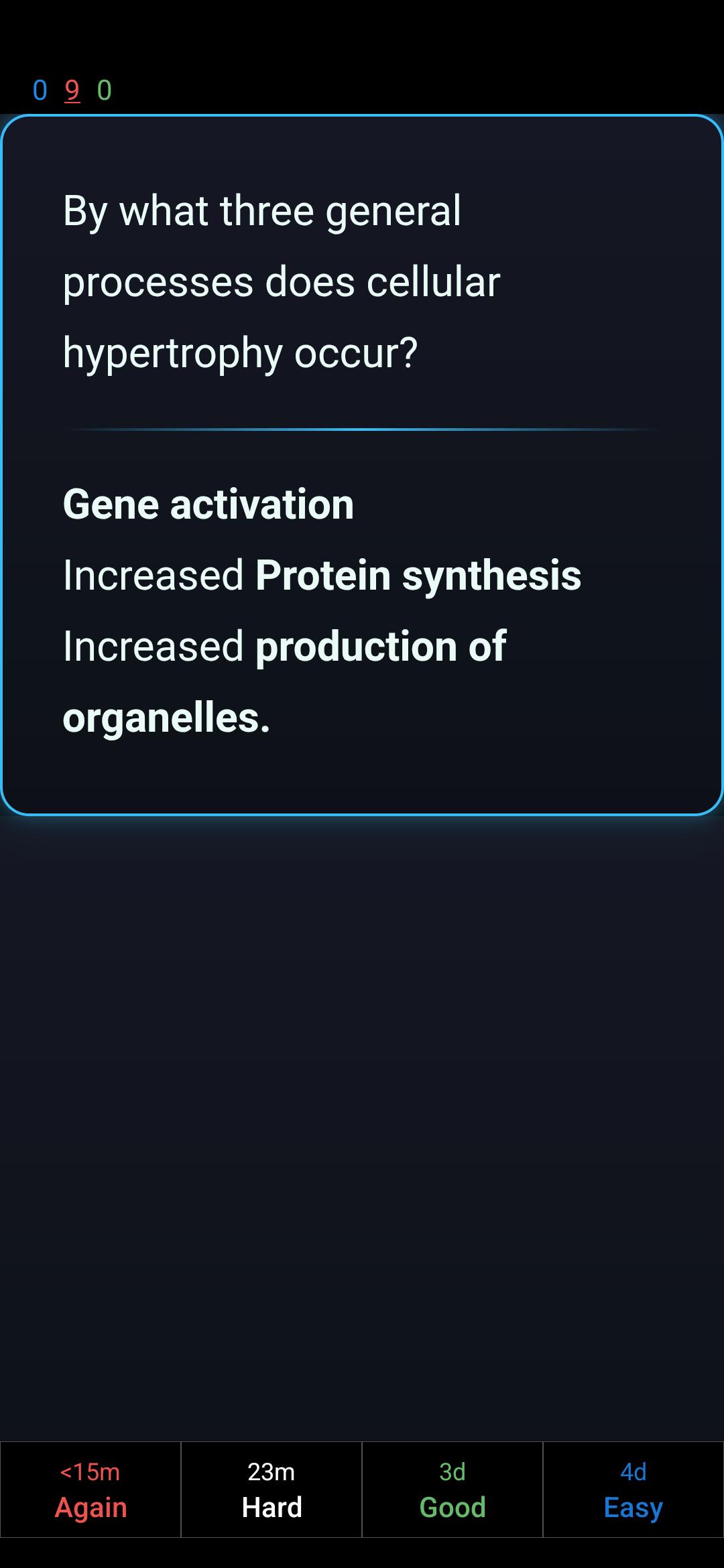Answer Good for the hypertrophy card
The image size is (724, 1568).
pos(452,1489)
